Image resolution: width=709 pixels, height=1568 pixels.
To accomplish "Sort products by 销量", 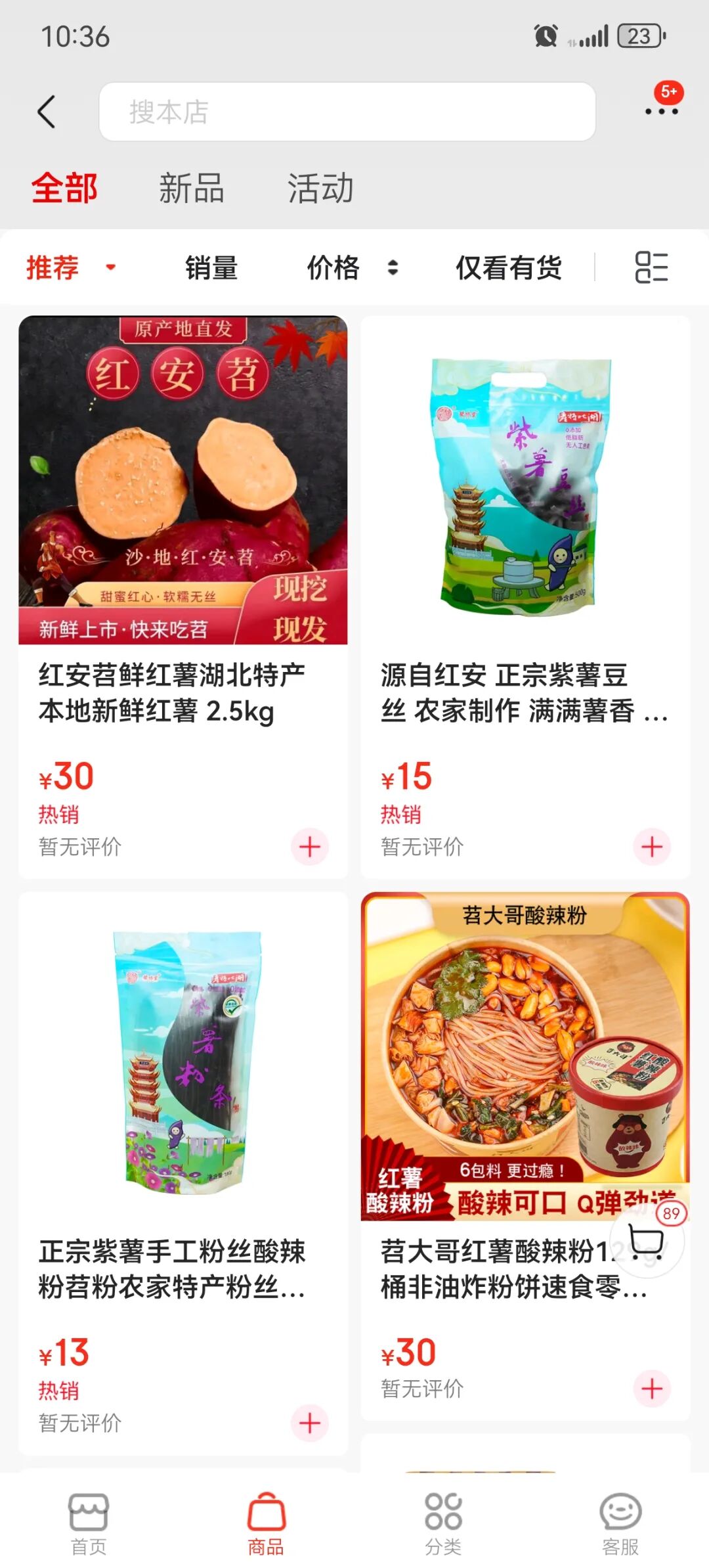I will [x=211, y=267].
